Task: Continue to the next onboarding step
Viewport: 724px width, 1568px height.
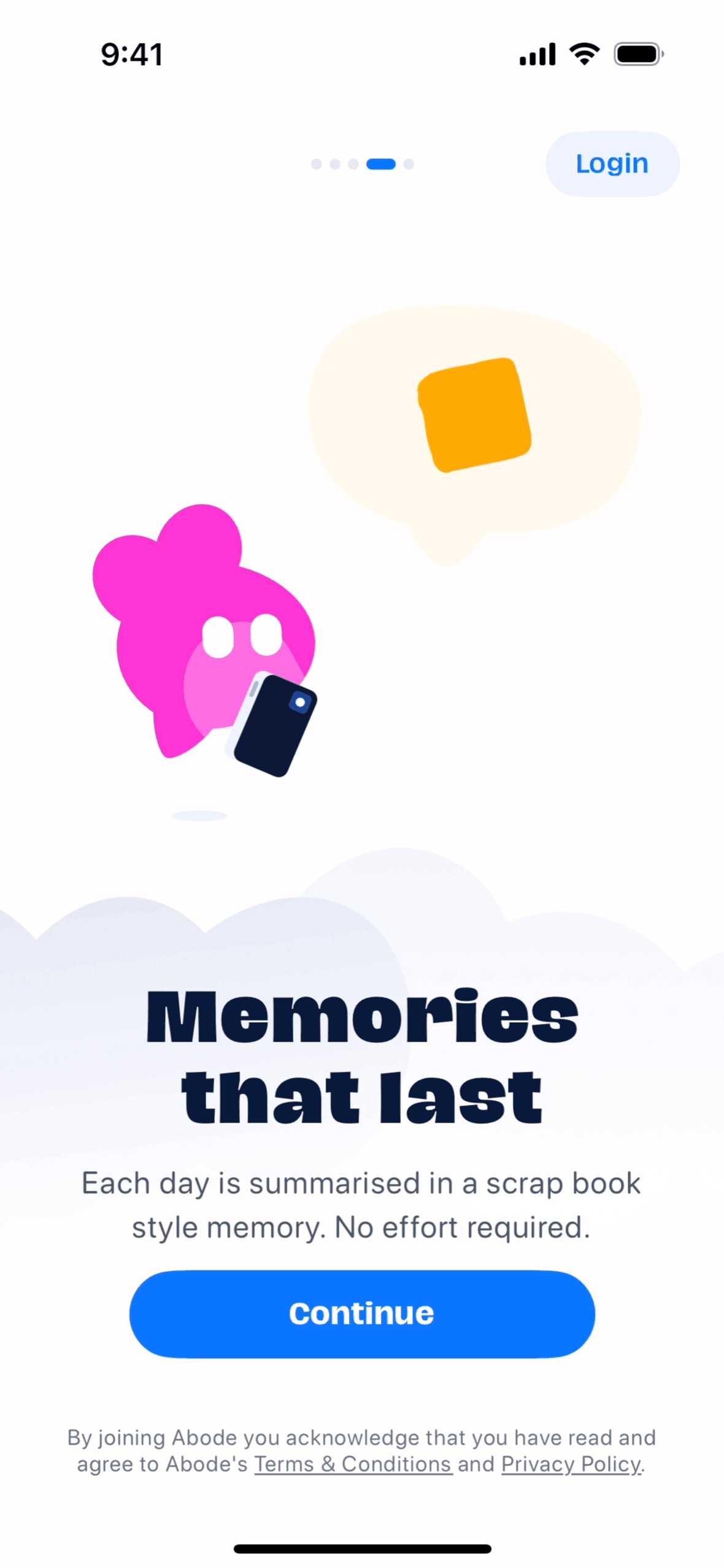Action: [361, 1313]
